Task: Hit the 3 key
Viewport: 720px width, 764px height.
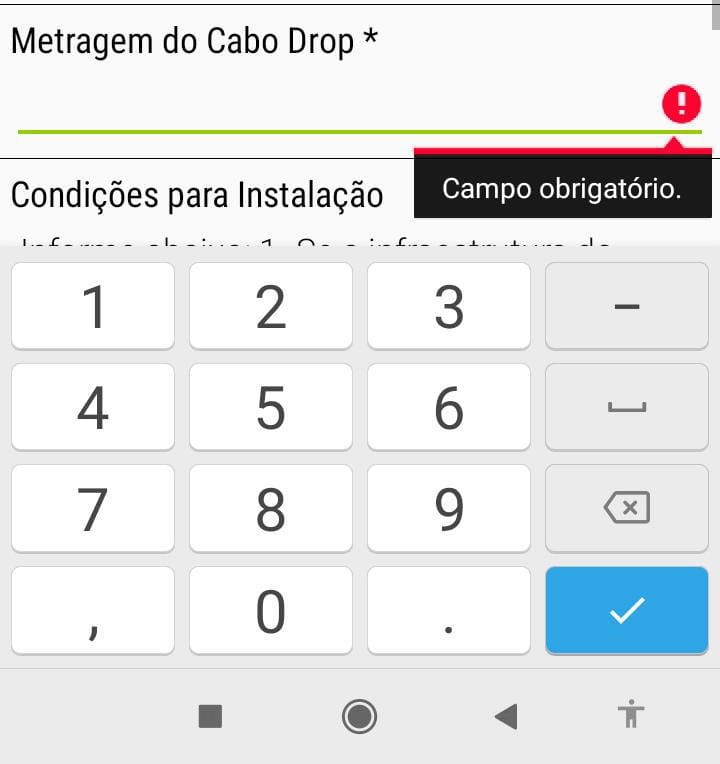Action: tap(449, 306)
